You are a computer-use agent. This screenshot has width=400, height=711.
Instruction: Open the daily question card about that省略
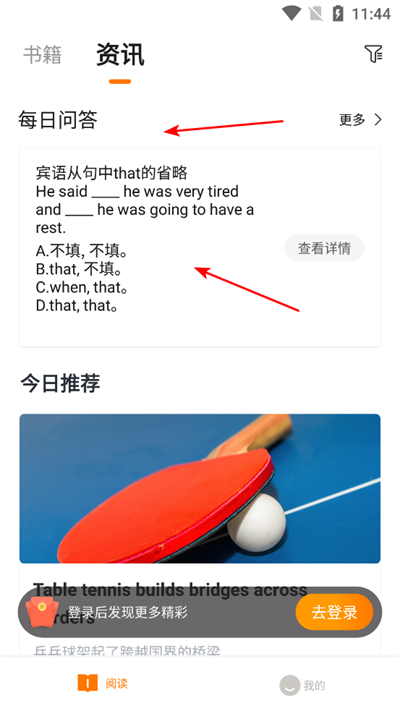pyautogui.click(x=200, y=247)
